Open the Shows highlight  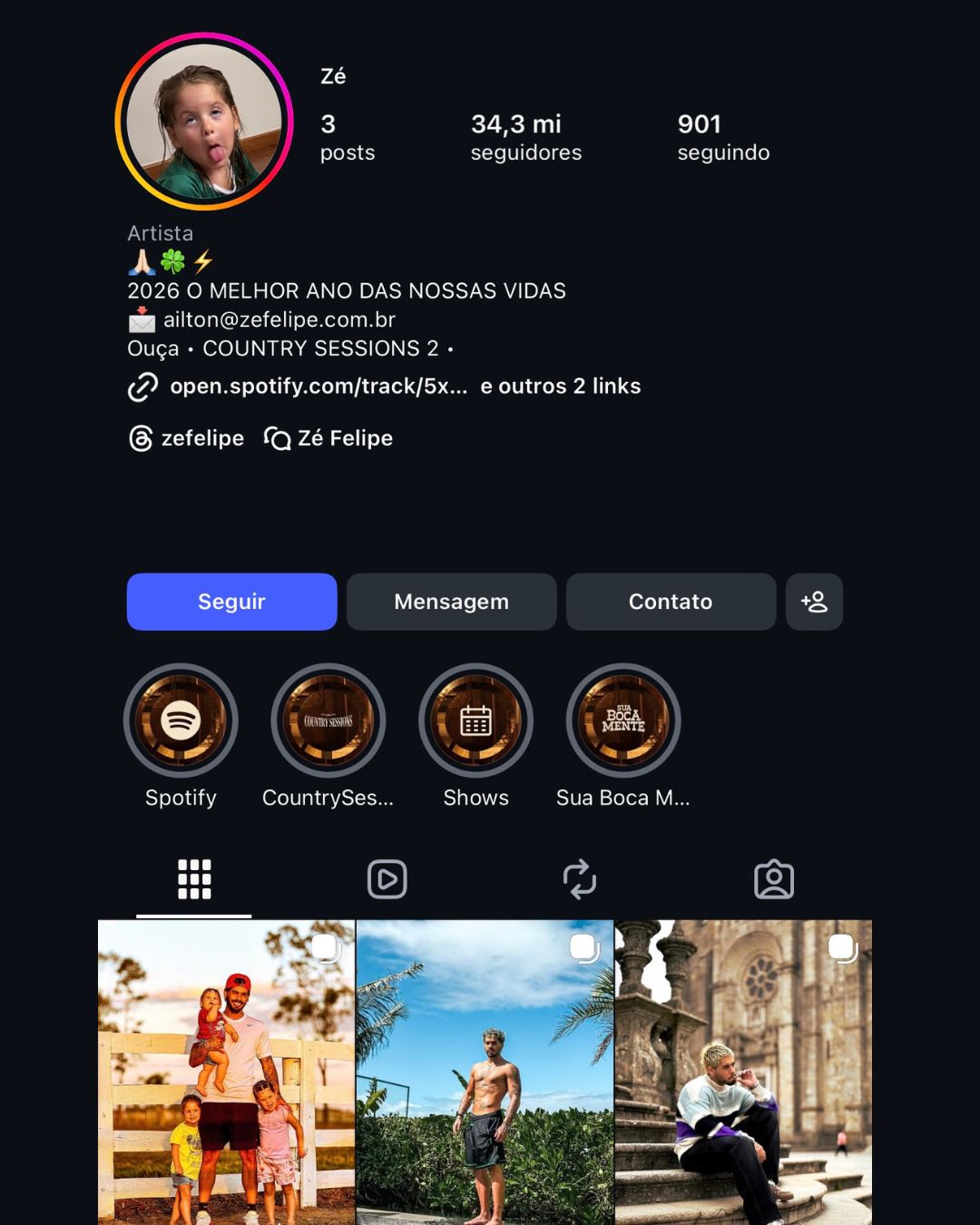(475, 721)
